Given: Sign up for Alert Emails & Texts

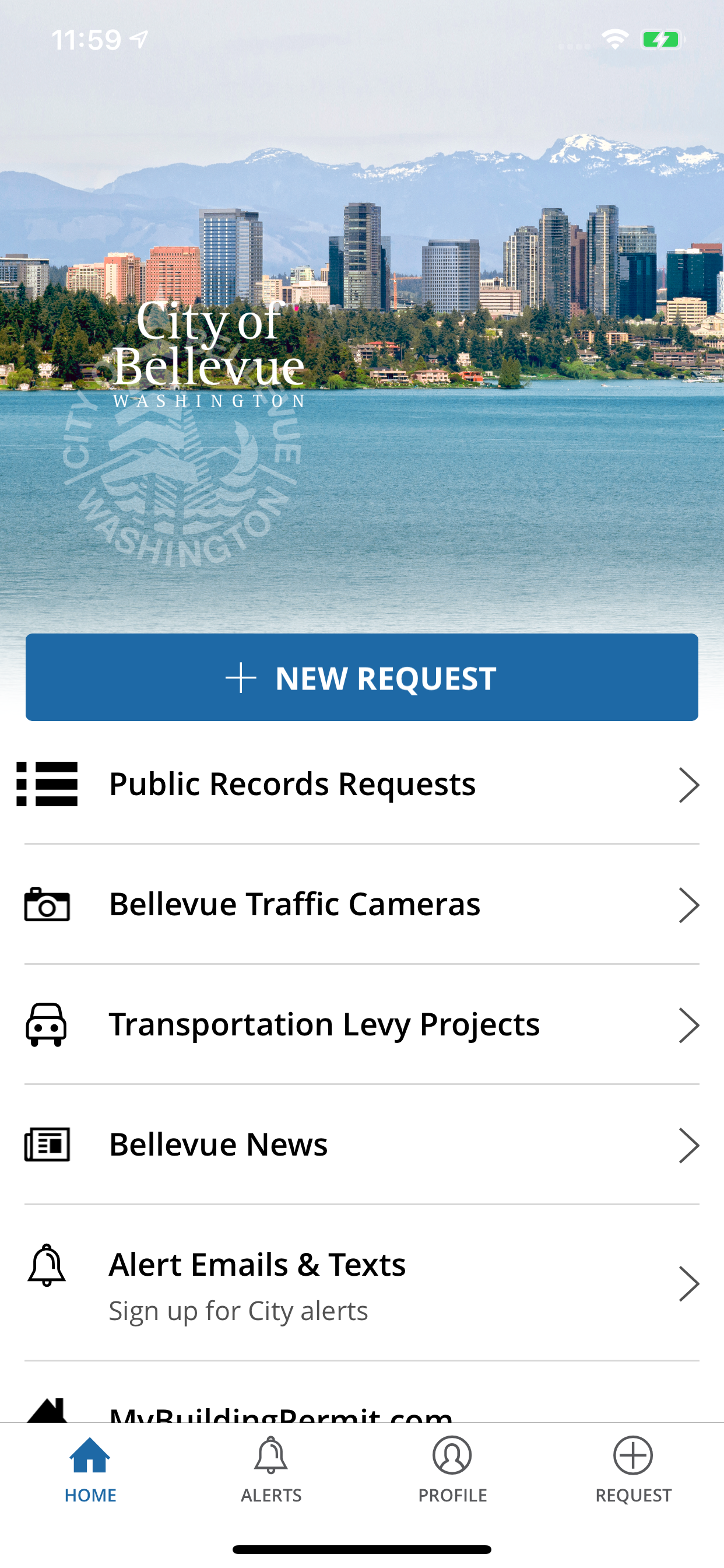Looking at the screenshot, I should point(361,1283).
